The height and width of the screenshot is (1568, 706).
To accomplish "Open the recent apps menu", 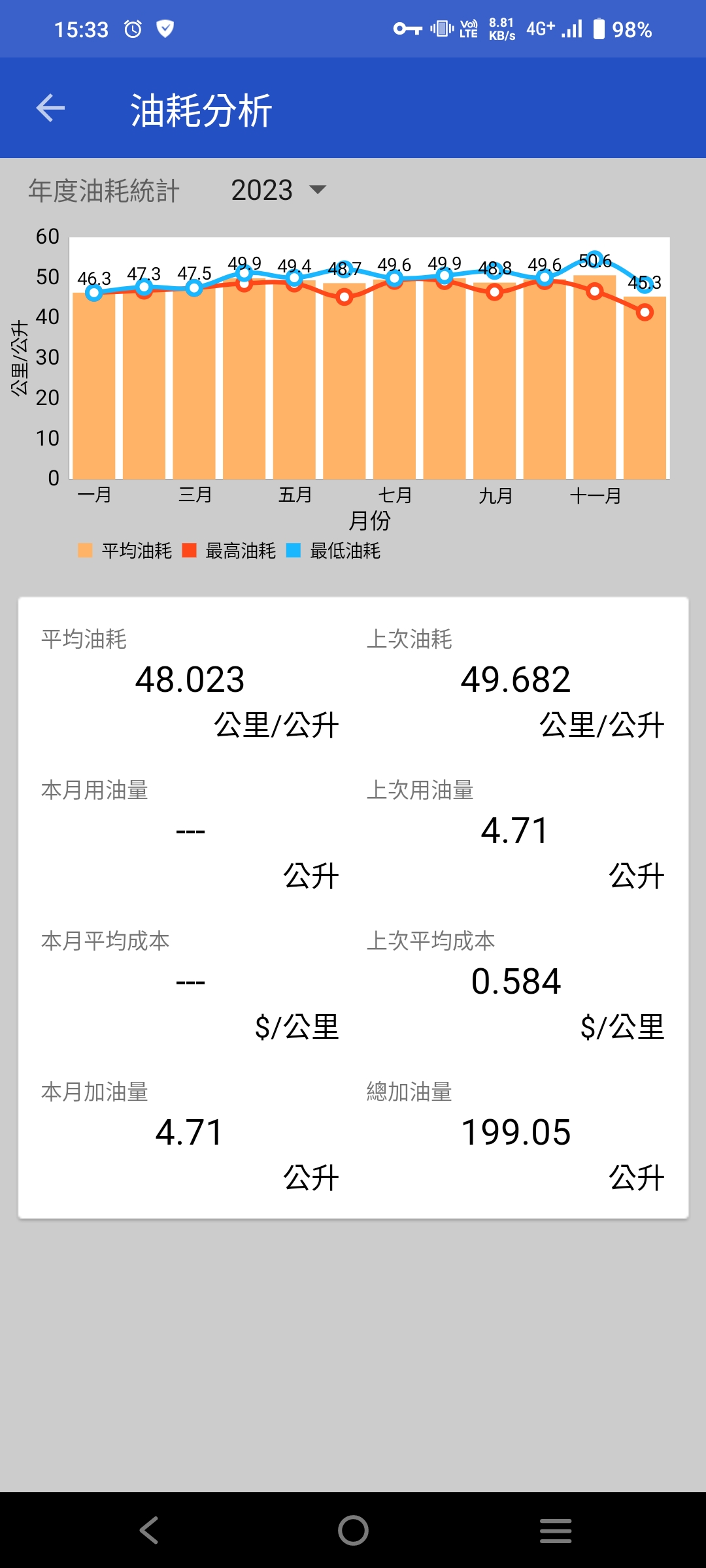I will pos(556,1531).
